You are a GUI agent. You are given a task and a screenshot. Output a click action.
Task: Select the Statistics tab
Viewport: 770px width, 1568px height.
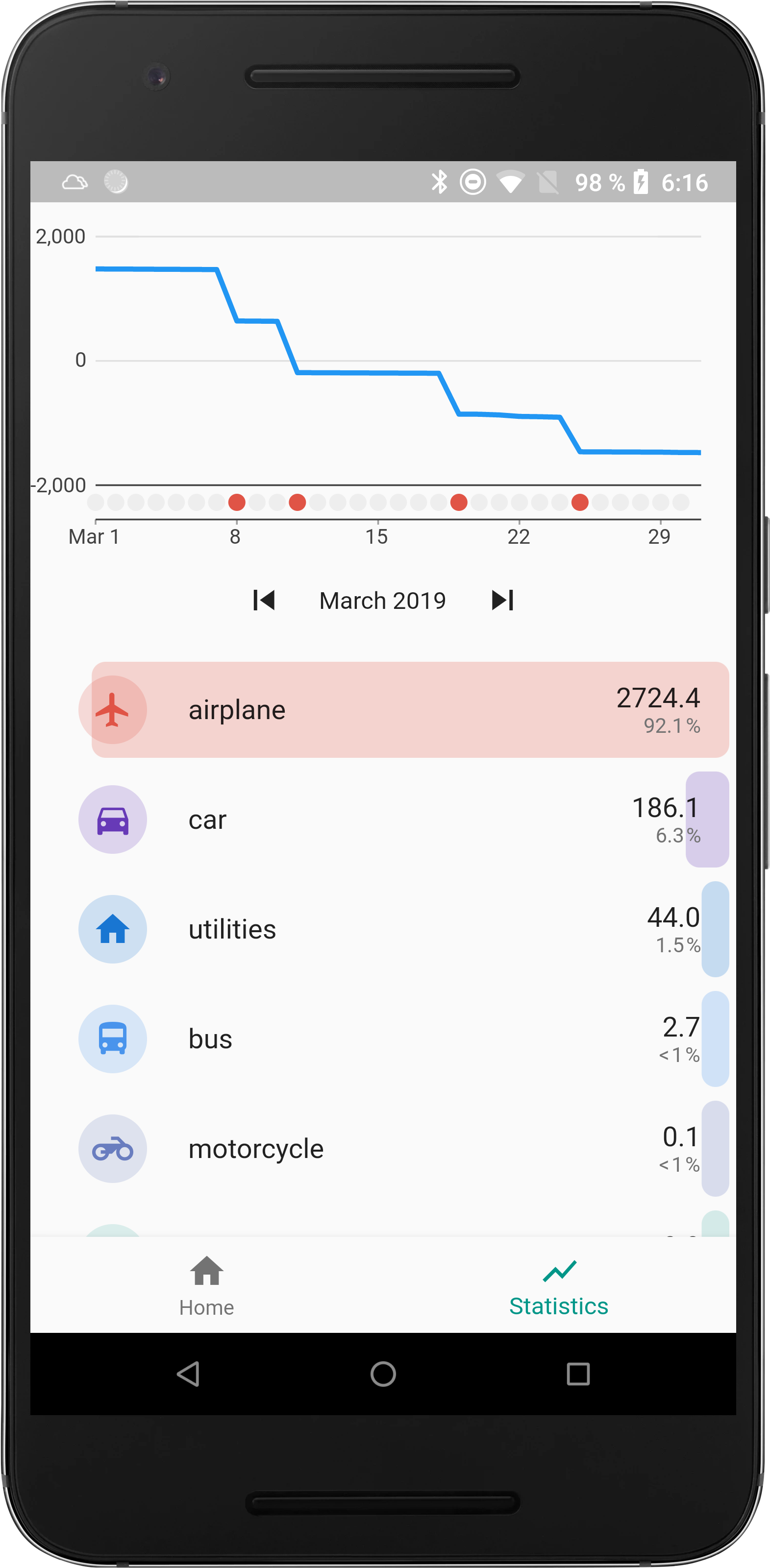click(559, 1285)
